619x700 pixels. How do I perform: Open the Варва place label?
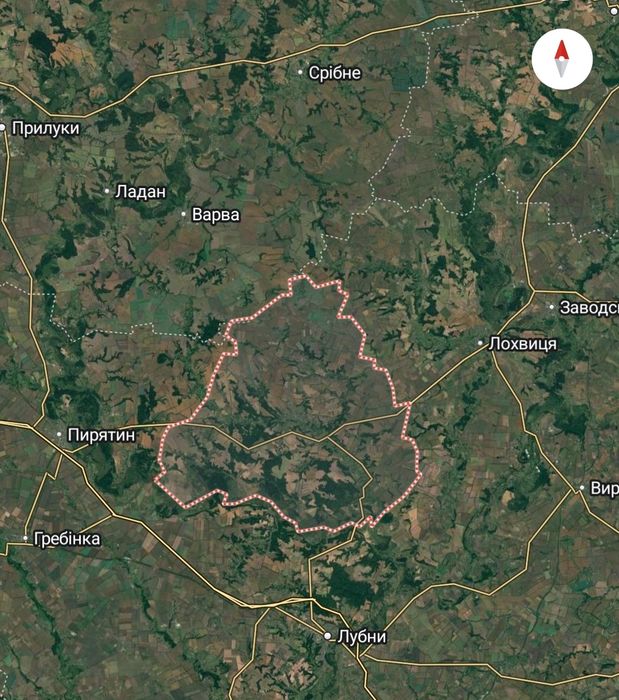pyautogui.click(x=217, y=214)
